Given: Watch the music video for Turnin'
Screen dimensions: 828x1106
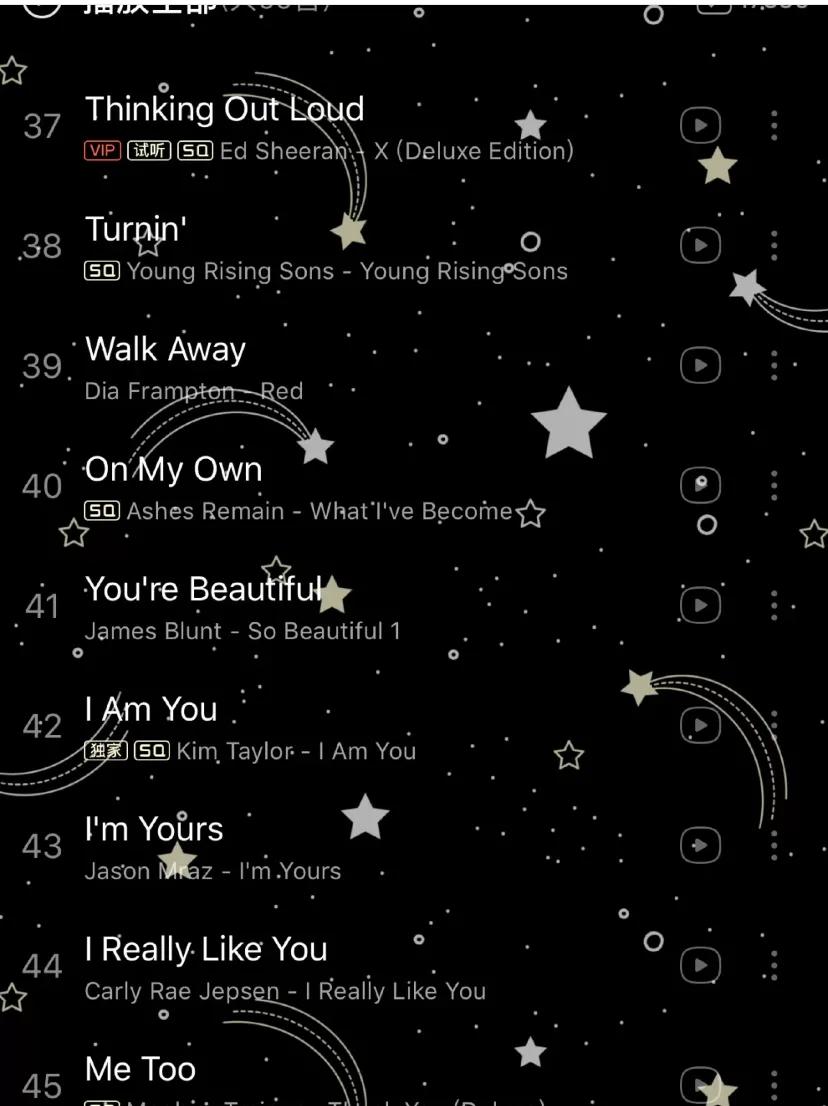Looking at the screenshot, I should pyautogui.click(x=700, y=245).
